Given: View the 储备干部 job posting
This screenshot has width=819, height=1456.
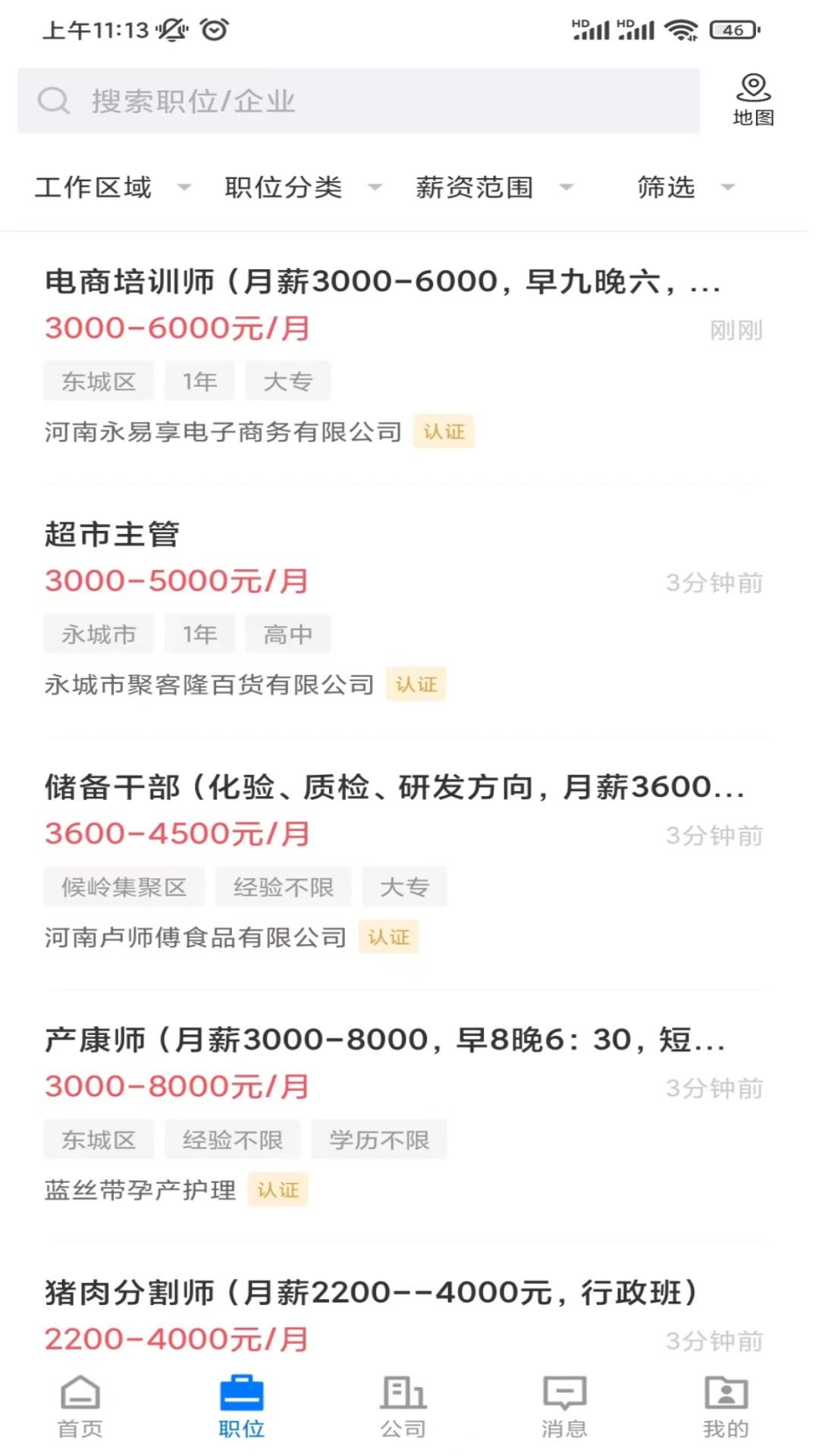Looking at the screenshot, I should click(403, 862).
